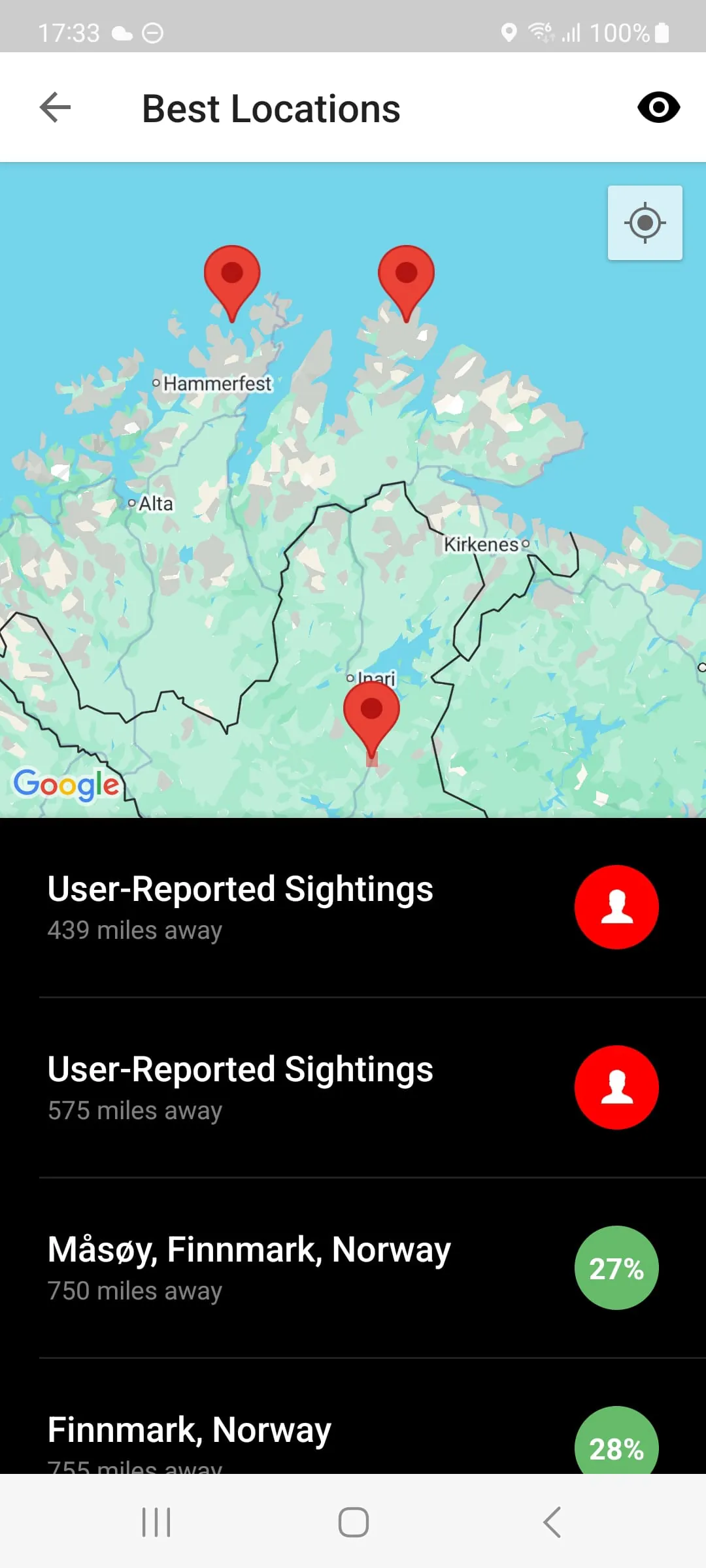
Task: Go to the system home screen
Action: 353,1522
